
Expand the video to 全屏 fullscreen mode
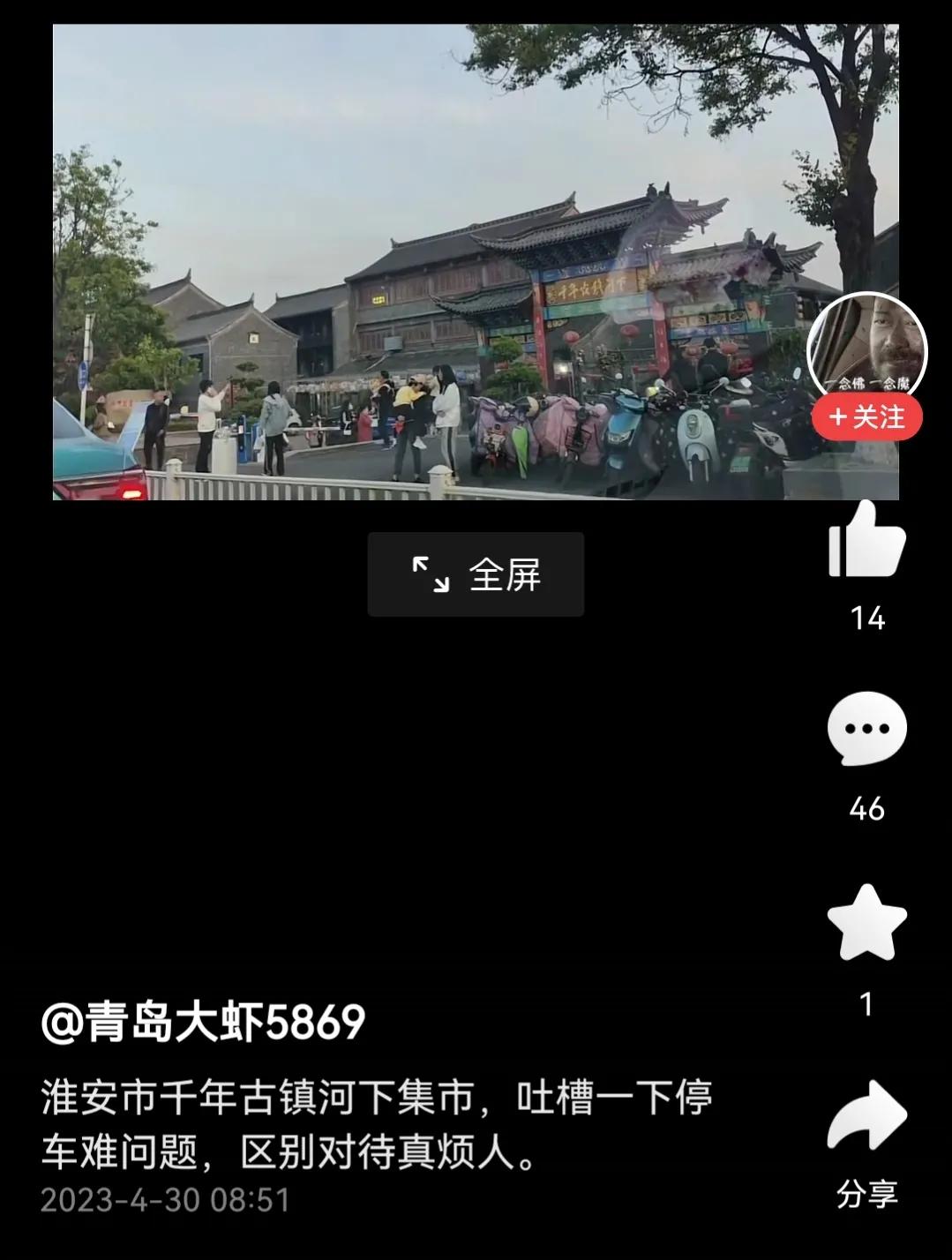point(475,574)
